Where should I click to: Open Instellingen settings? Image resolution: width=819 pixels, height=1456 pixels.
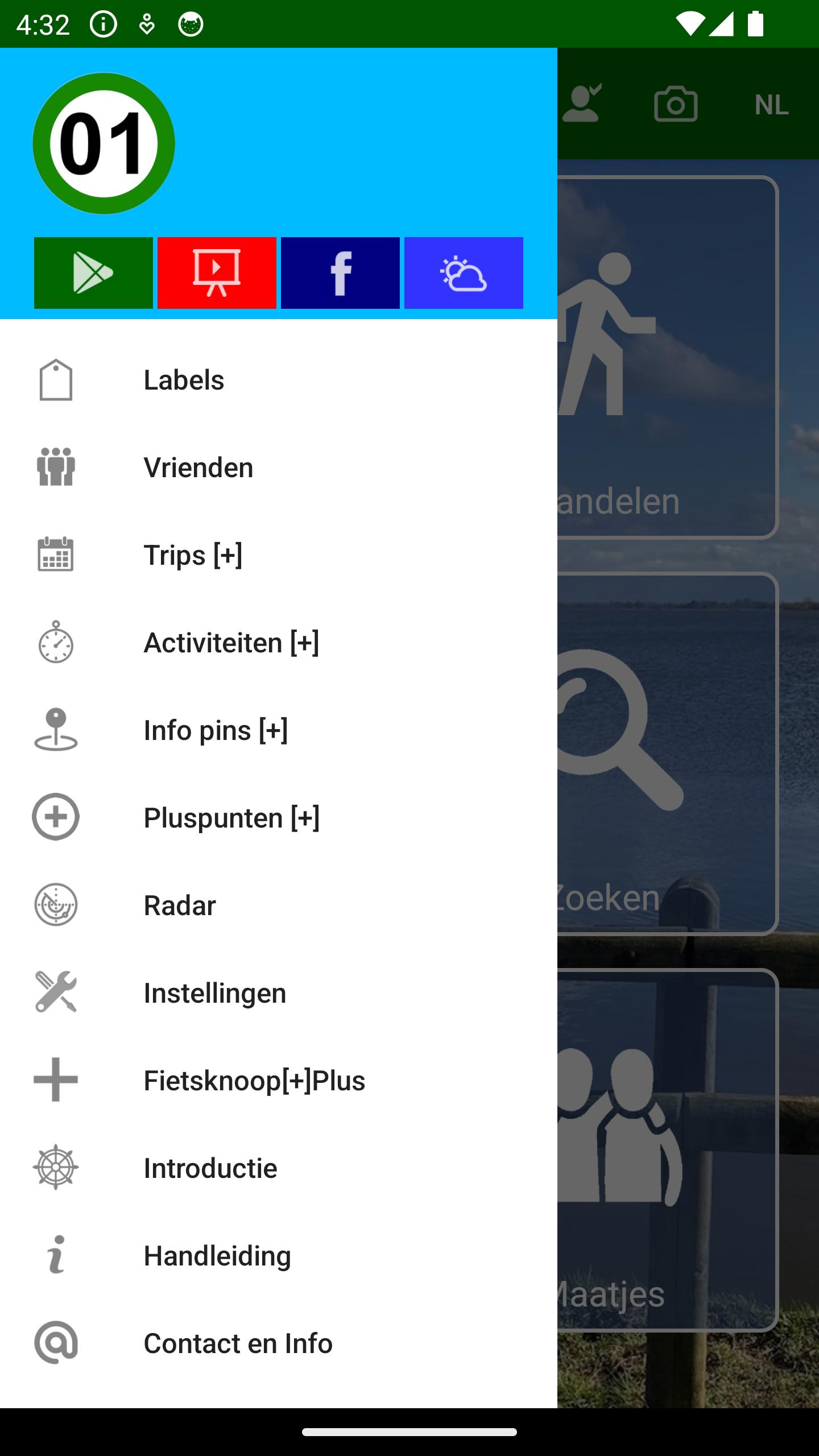point(279,993)
